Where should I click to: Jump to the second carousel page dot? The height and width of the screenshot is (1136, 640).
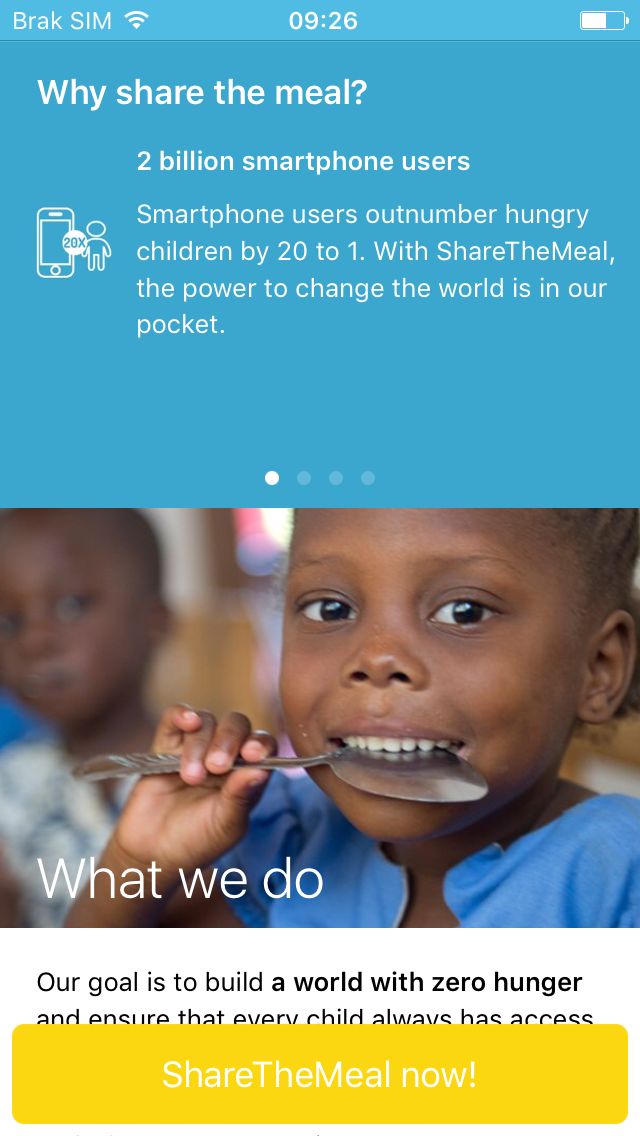[304, 478]
